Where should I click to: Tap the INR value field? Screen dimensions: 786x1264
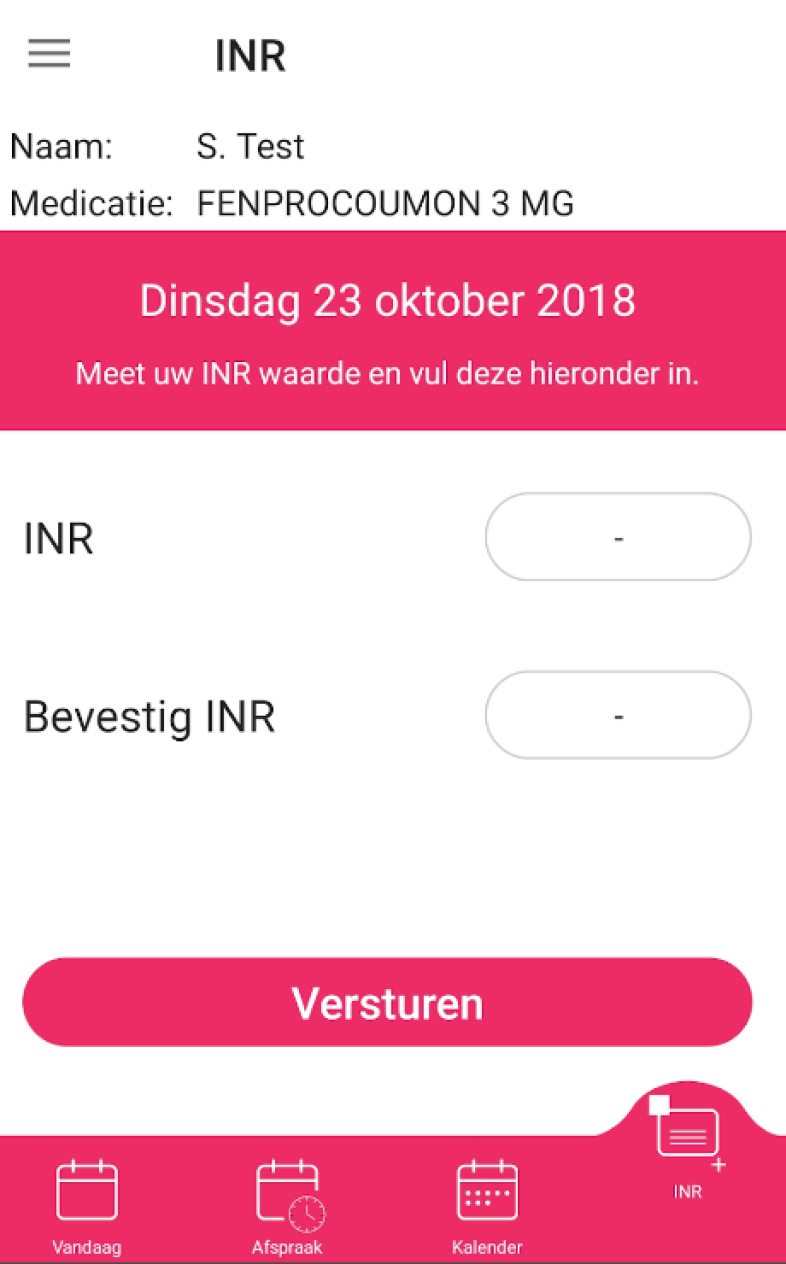(618, 537)
